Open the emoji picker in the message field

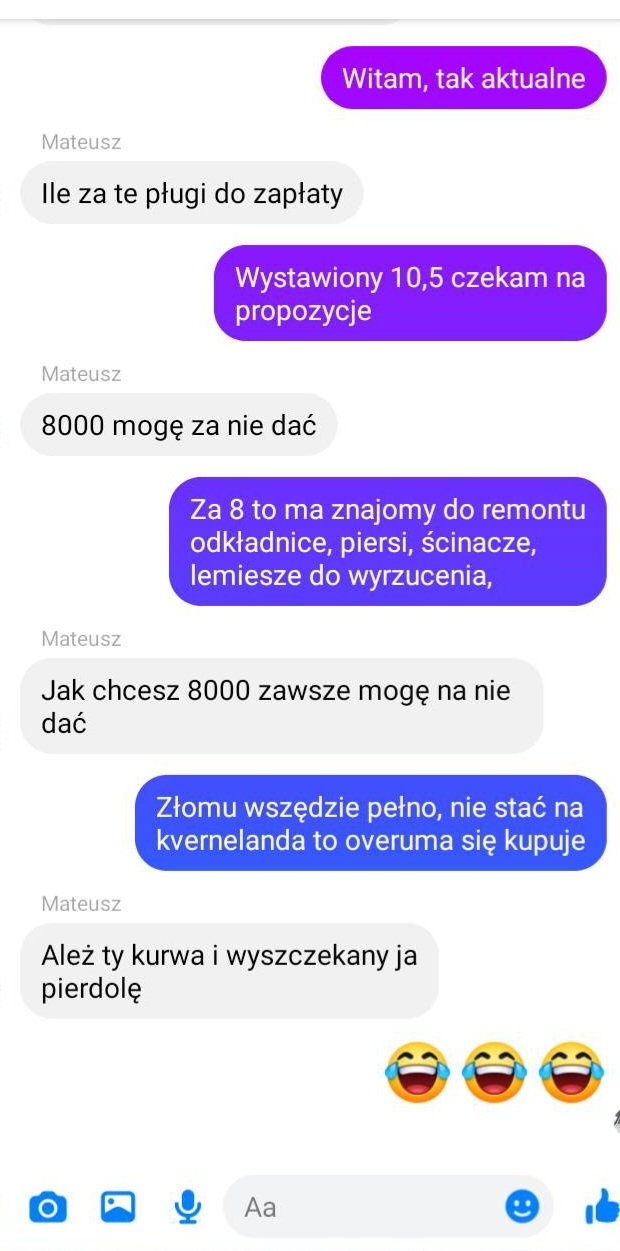tap(522, 1207)
